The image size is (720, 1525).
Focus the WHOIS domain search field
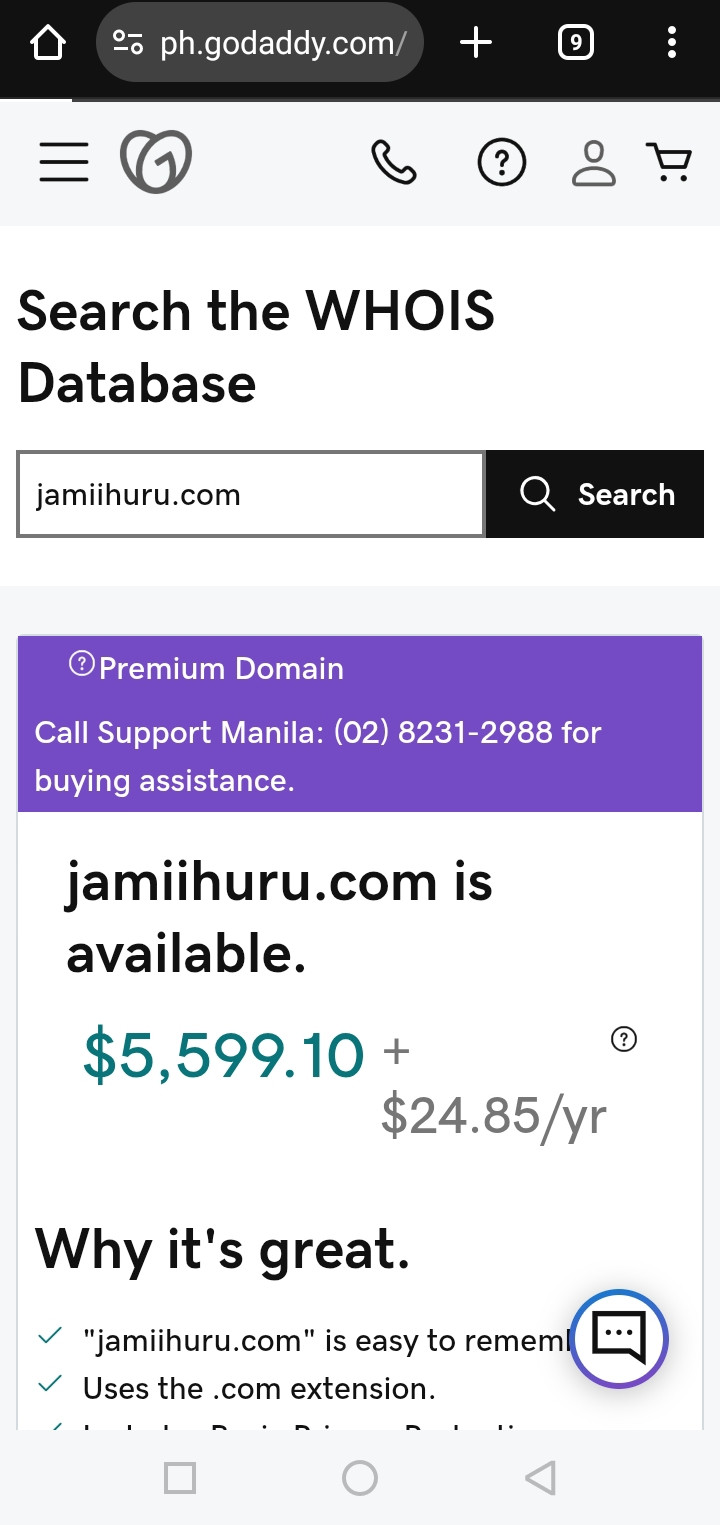point(251,494)
